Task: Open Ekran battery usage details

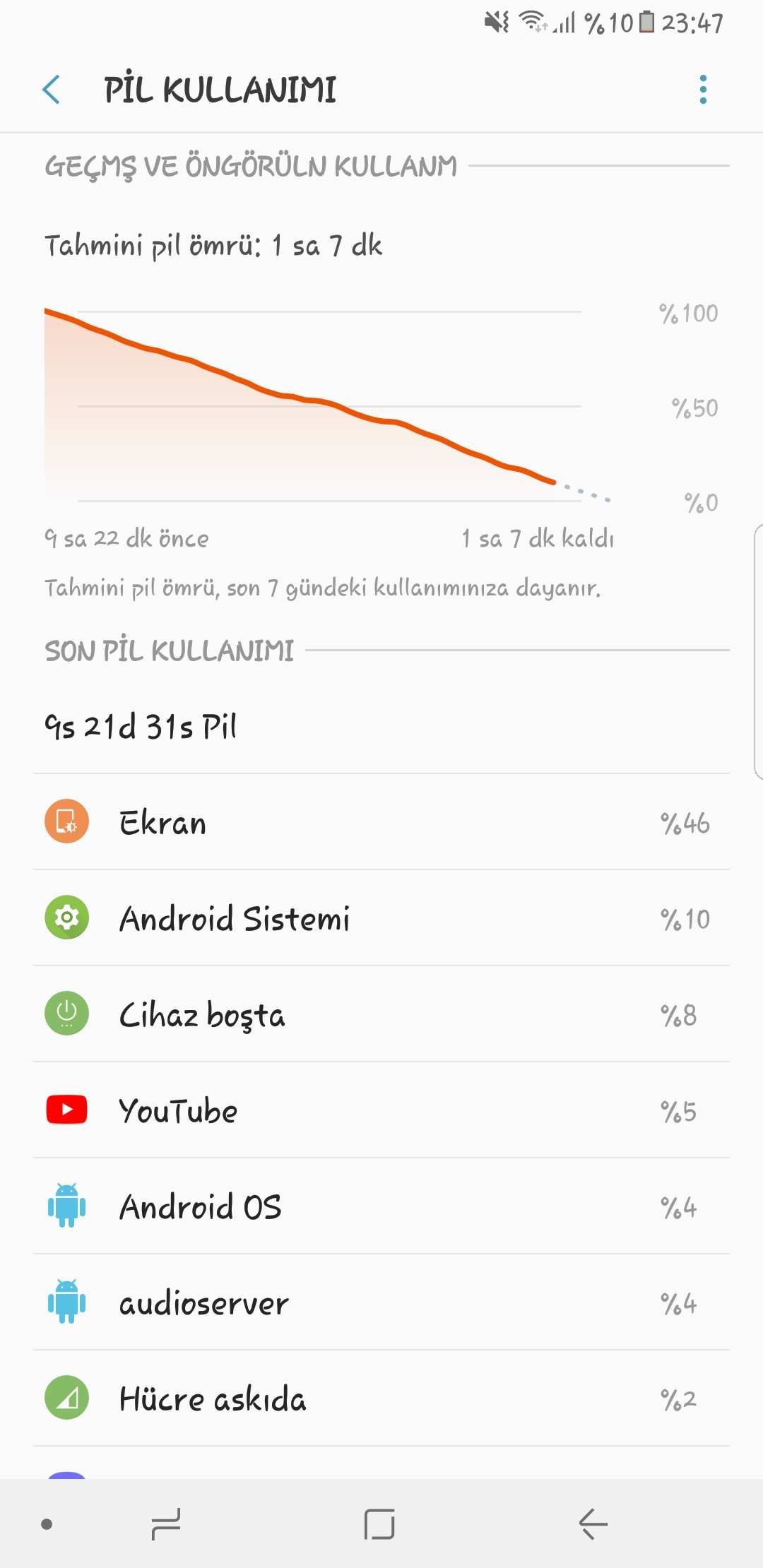Action: tap(381, 822)
